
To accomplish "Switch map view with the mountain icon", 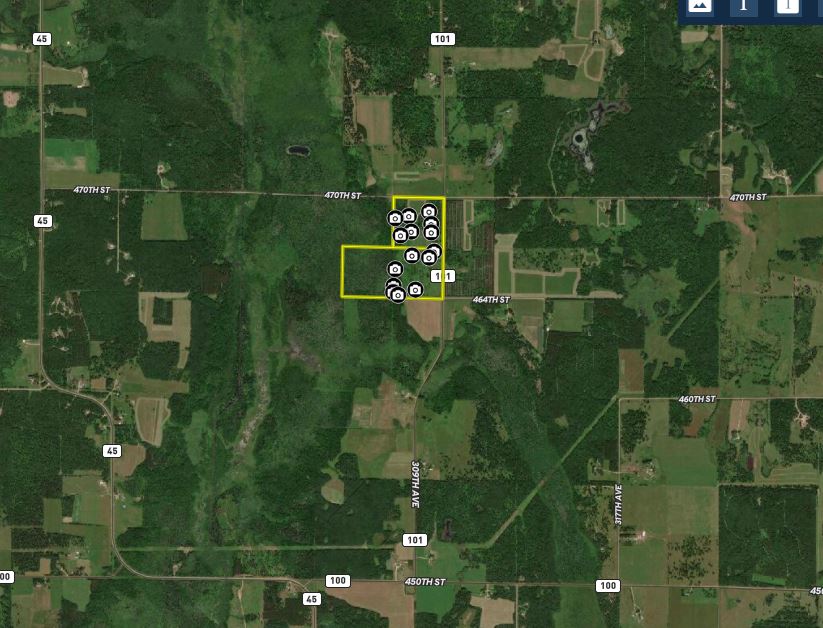I will point(700,6).
